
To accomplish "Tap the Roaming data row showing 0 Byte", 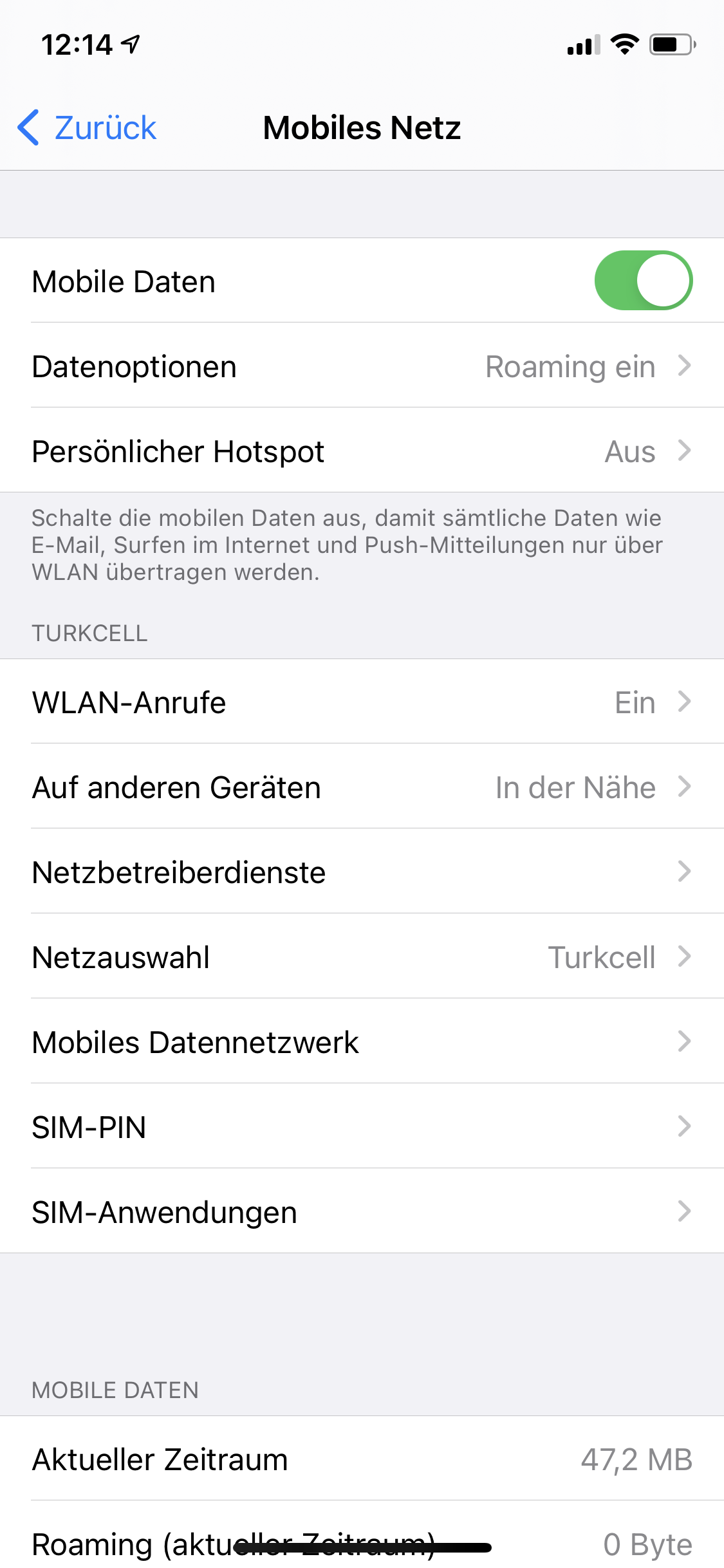I will [x=360, y=1544].
